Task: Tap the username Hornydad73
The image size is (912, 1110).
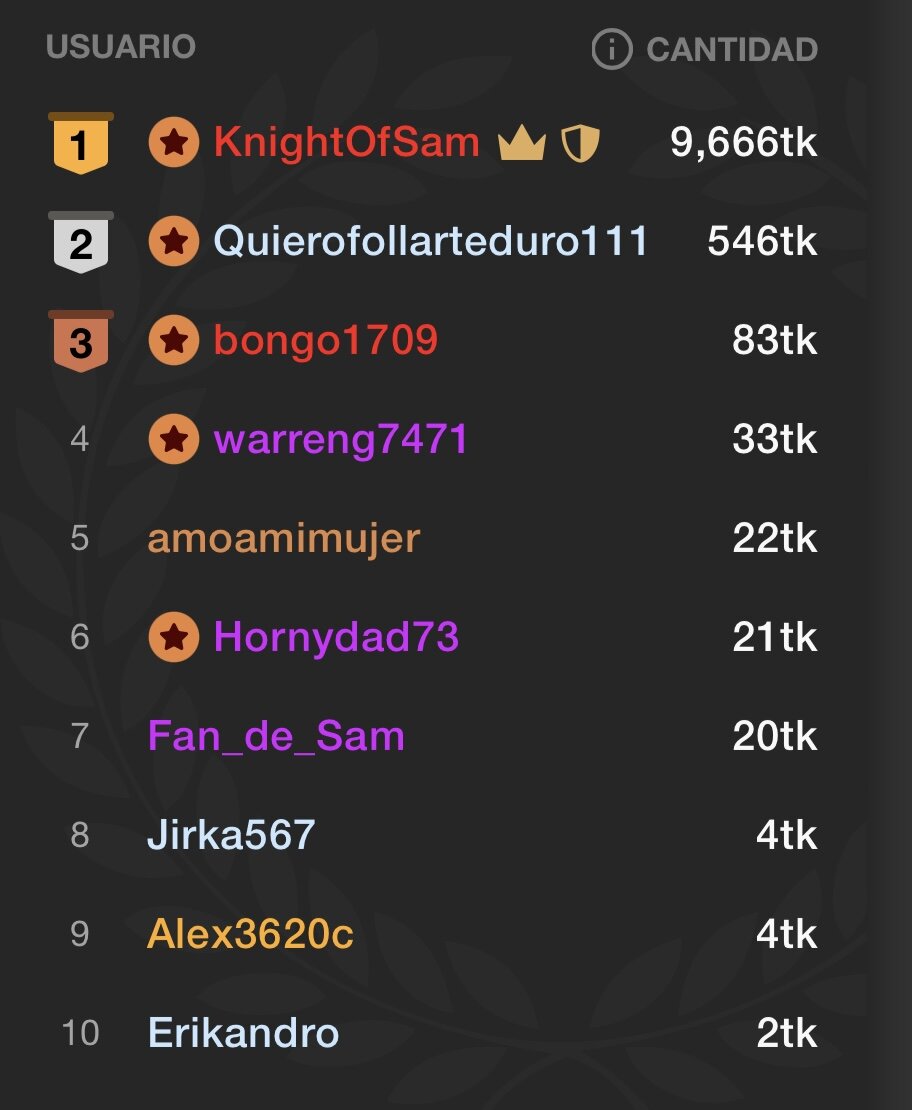Action: (336, 638)
